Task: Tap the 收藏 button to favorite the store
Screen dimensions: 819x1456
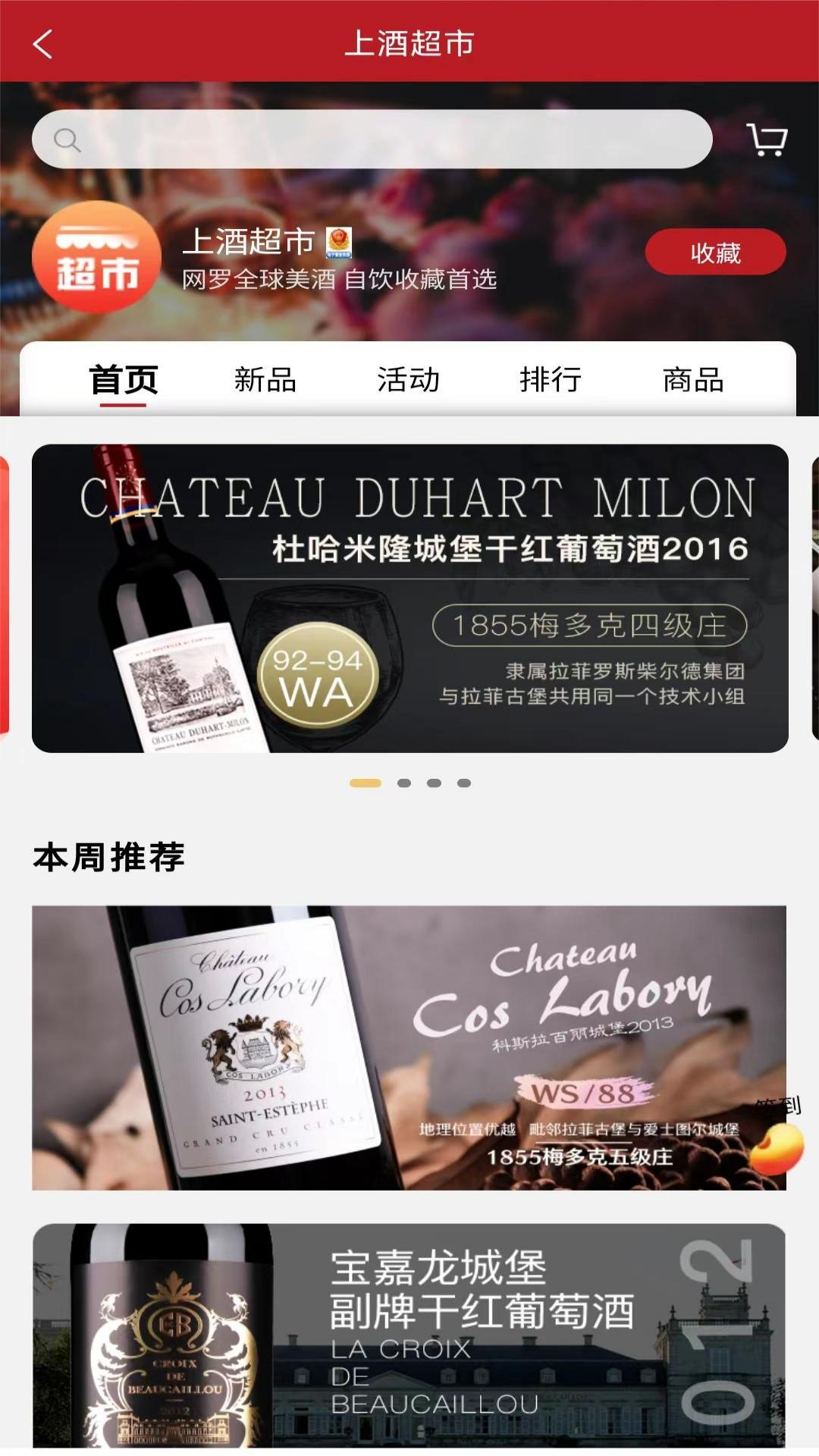Action: click(x=715, y=253)
